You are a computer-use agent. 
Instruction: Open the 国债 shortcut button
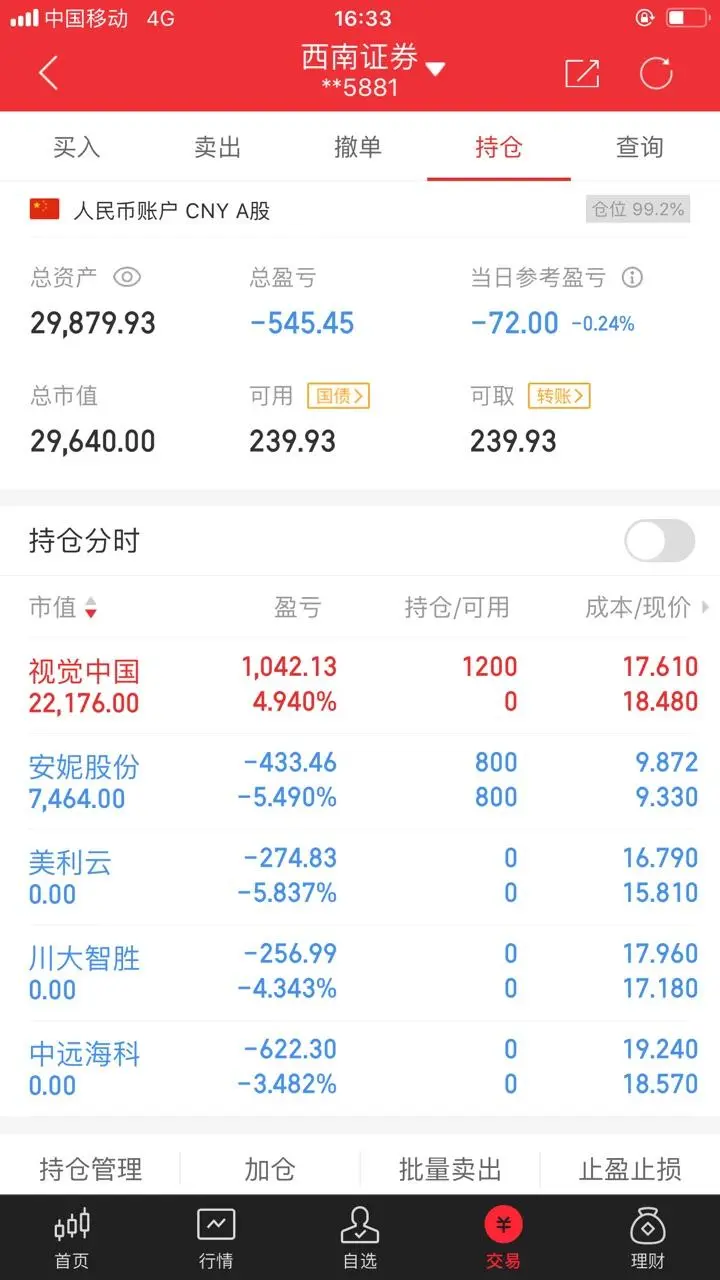point(338,396)
